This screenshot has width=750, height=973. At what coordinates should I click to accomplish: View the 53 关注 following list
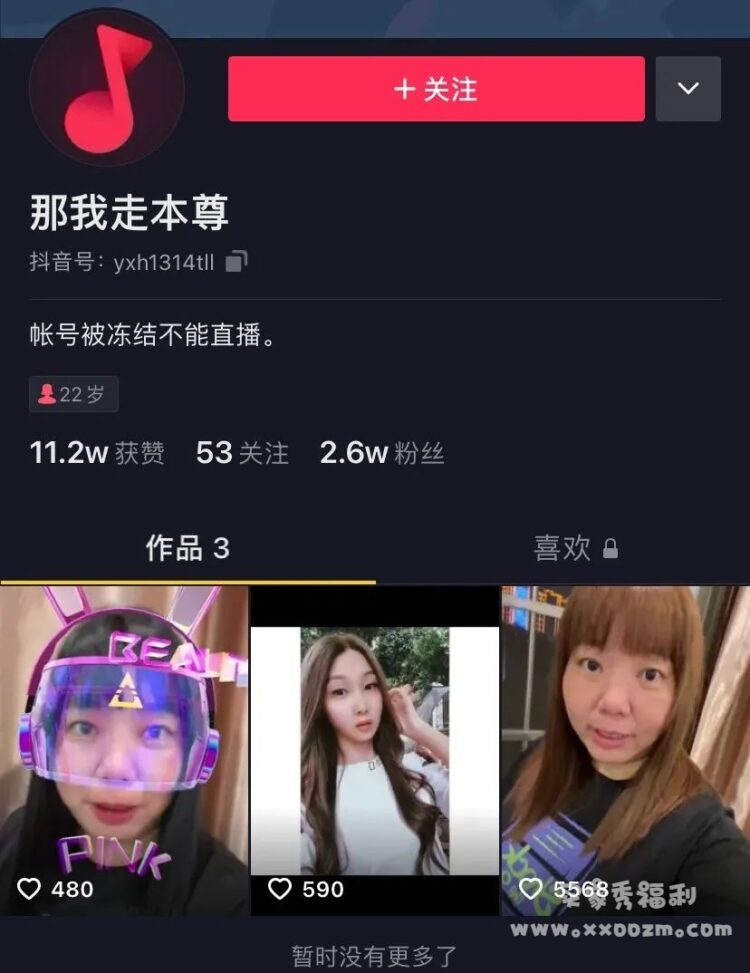pyautogui.click(x=242, y=453)
